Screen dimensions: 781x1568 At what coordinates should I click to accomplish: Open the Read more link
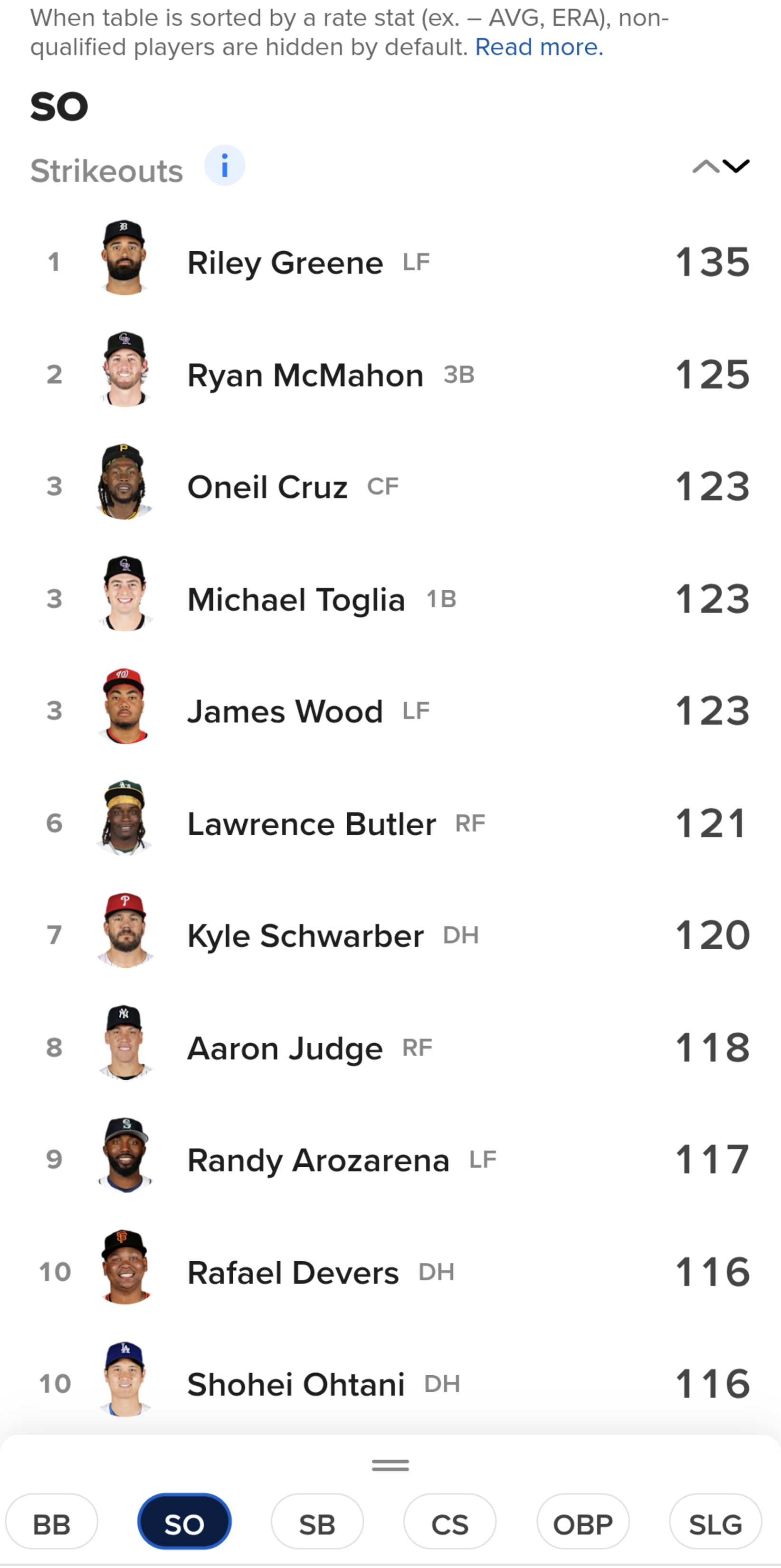pyautogui.click(x=539, y=47)
